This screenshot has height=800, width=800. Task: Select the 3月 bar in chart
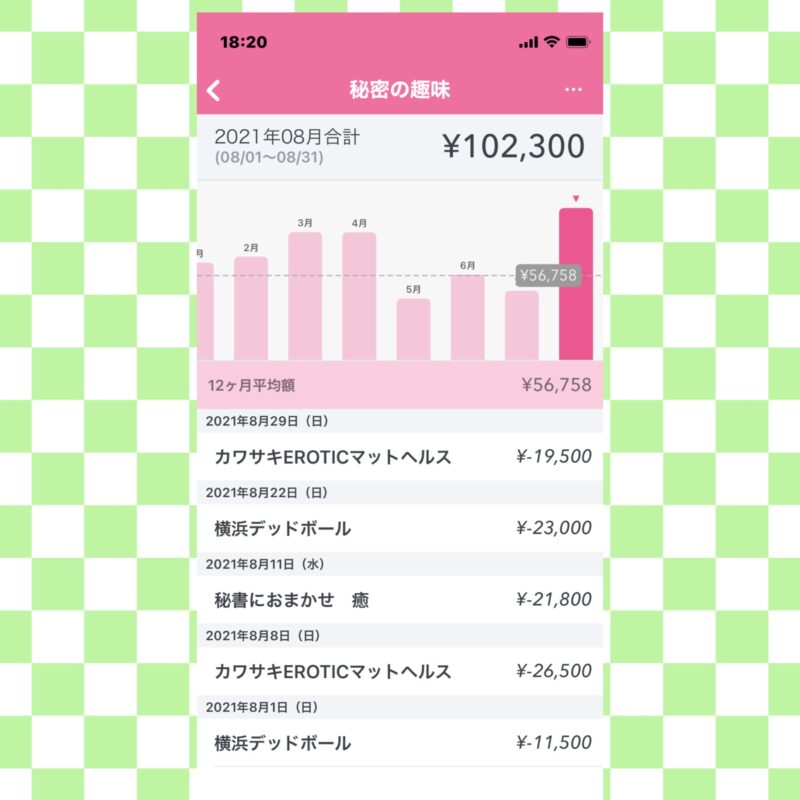coord(305,296)
